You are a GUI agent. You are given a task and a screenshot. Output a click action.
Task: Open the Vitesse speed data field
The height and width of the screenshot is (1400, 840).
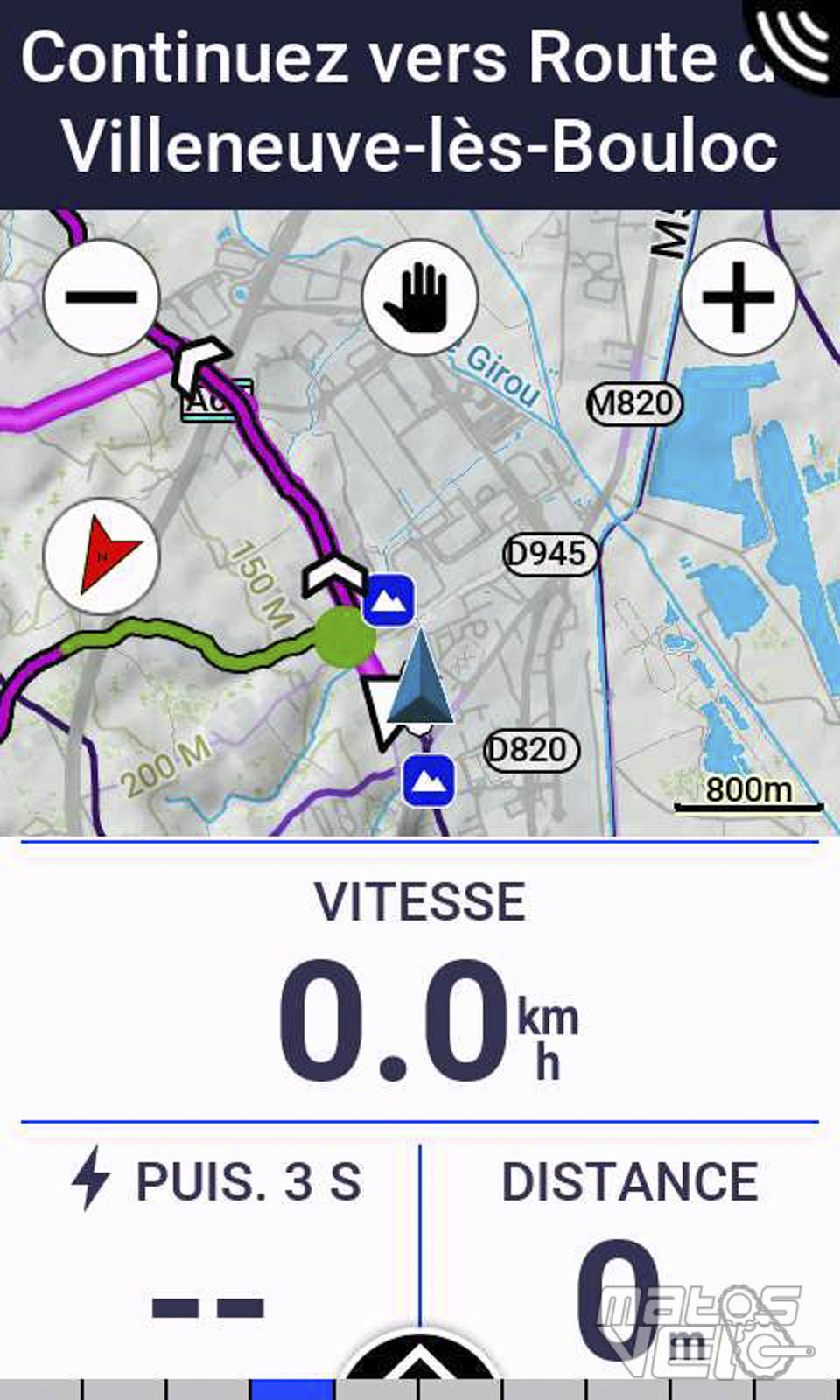click(x=420, y=982)
